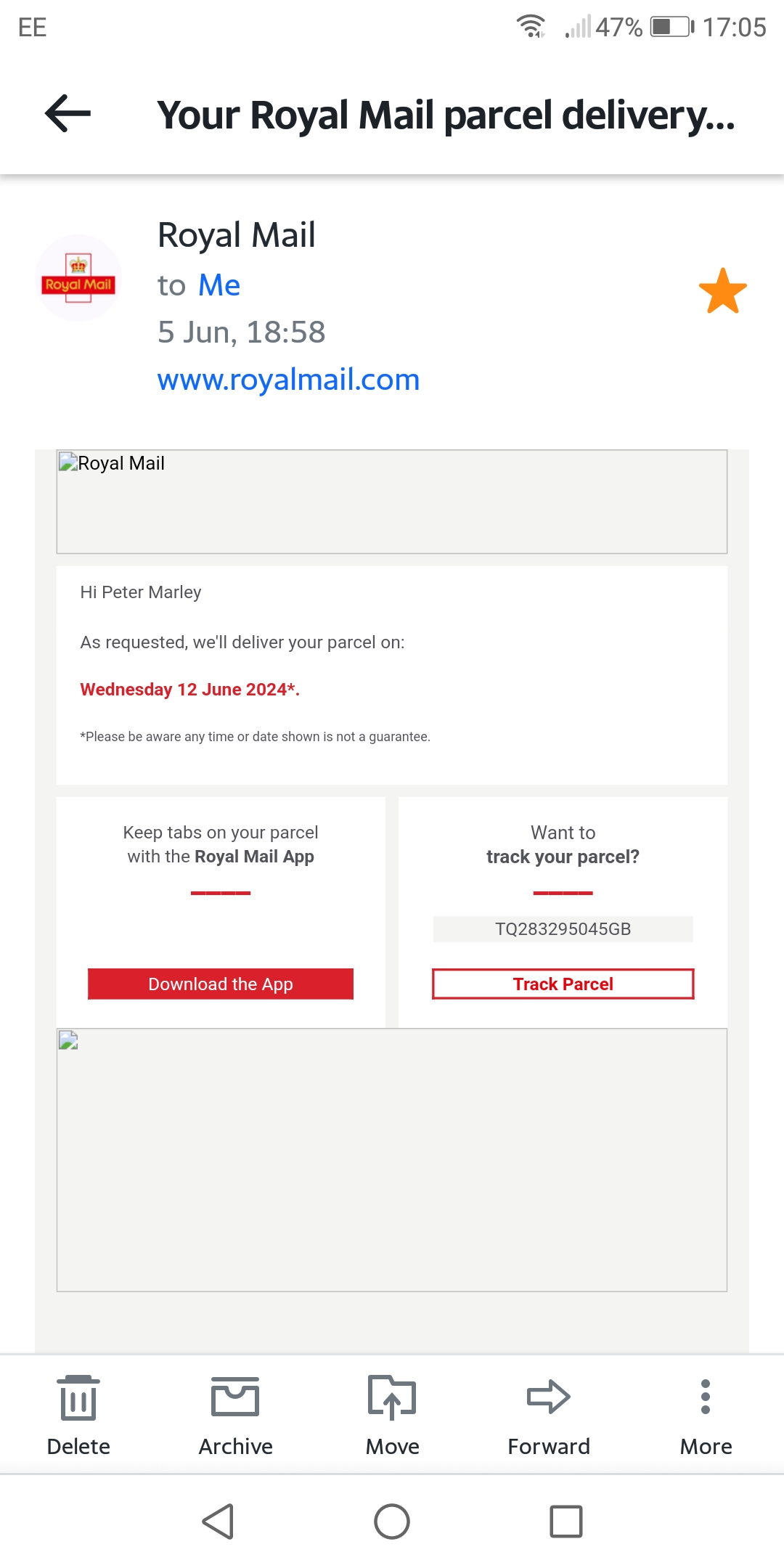
Task: Open the Royal Mail sender avatar
Action: (x=78, y=278)
